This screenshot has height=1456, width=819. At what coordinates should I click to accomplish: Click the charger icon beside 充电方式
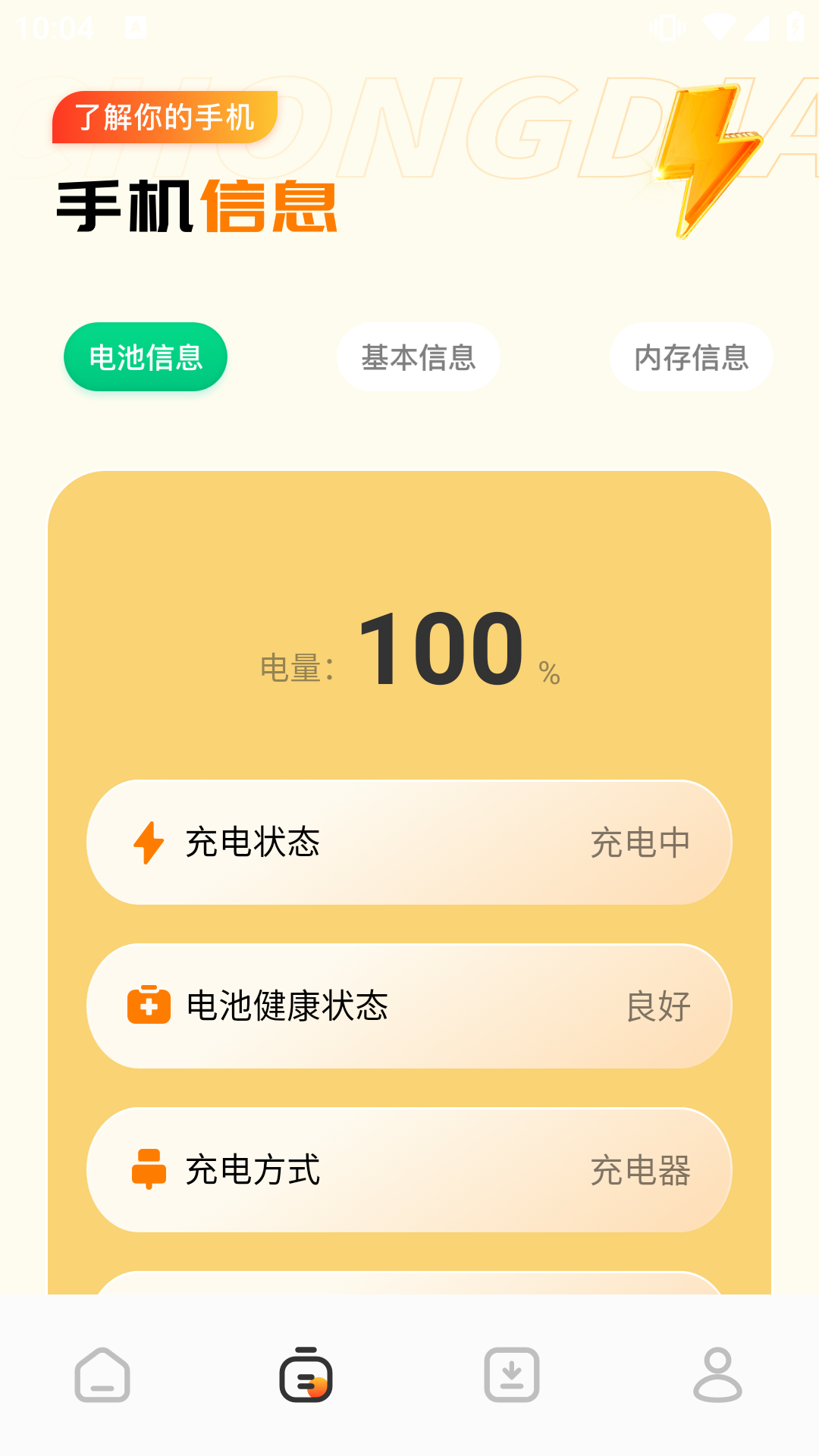[149, 1170]
